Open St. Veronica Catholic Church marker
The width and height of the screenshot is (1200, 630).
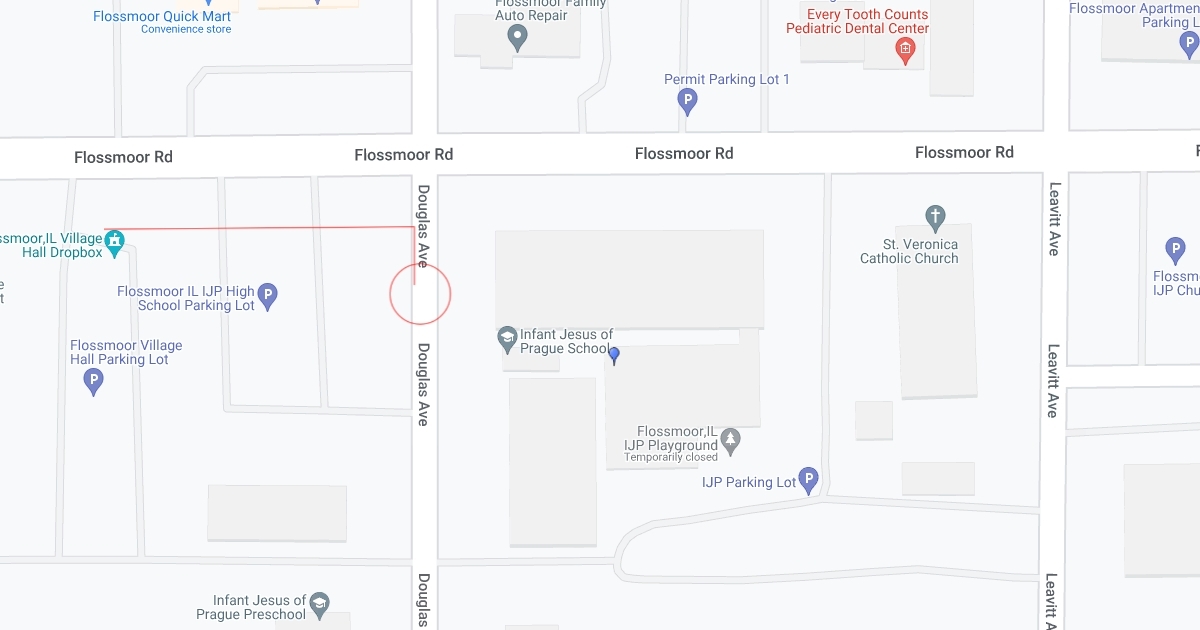pyautogui.click(x=934, y=216)
